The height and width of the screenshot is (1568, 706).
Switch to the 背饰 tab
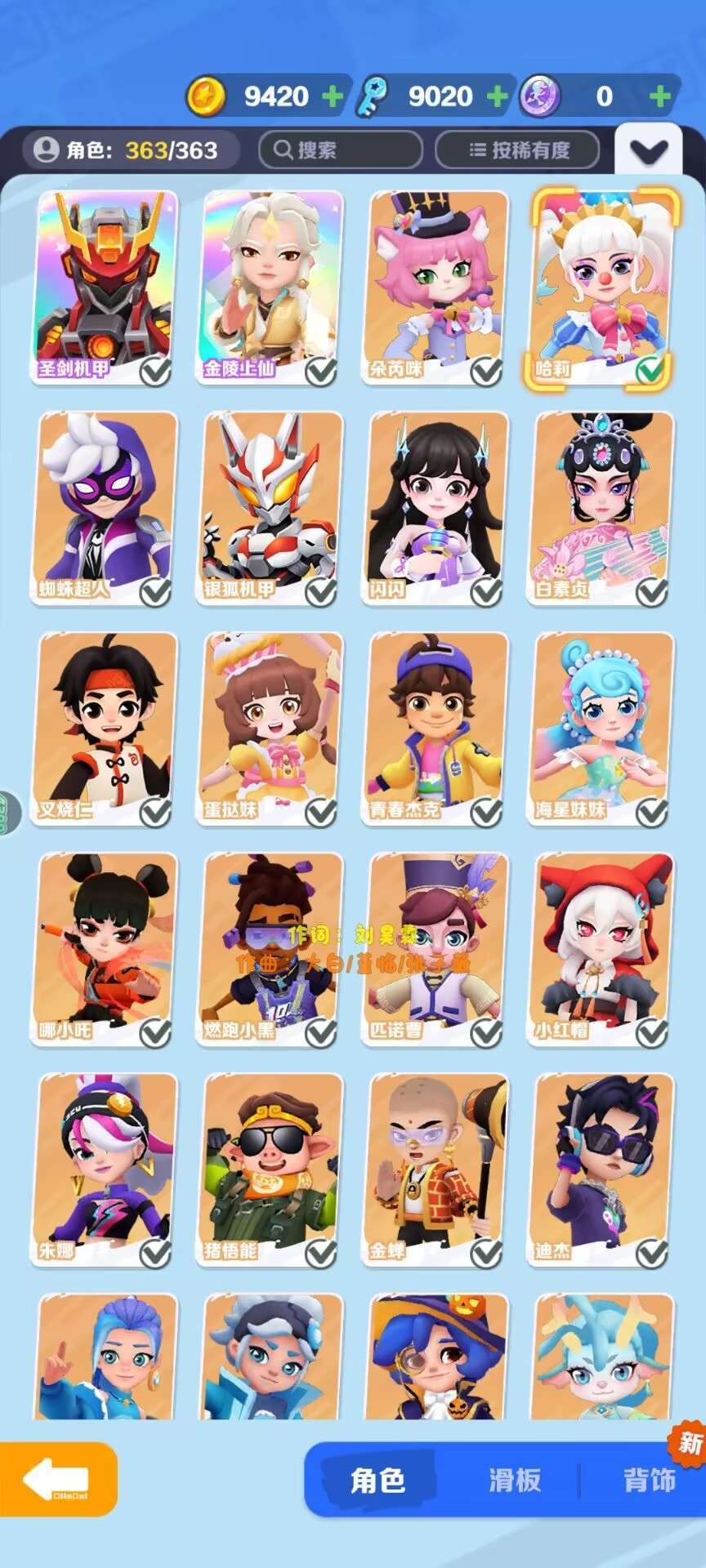[x=649, y=1480]
